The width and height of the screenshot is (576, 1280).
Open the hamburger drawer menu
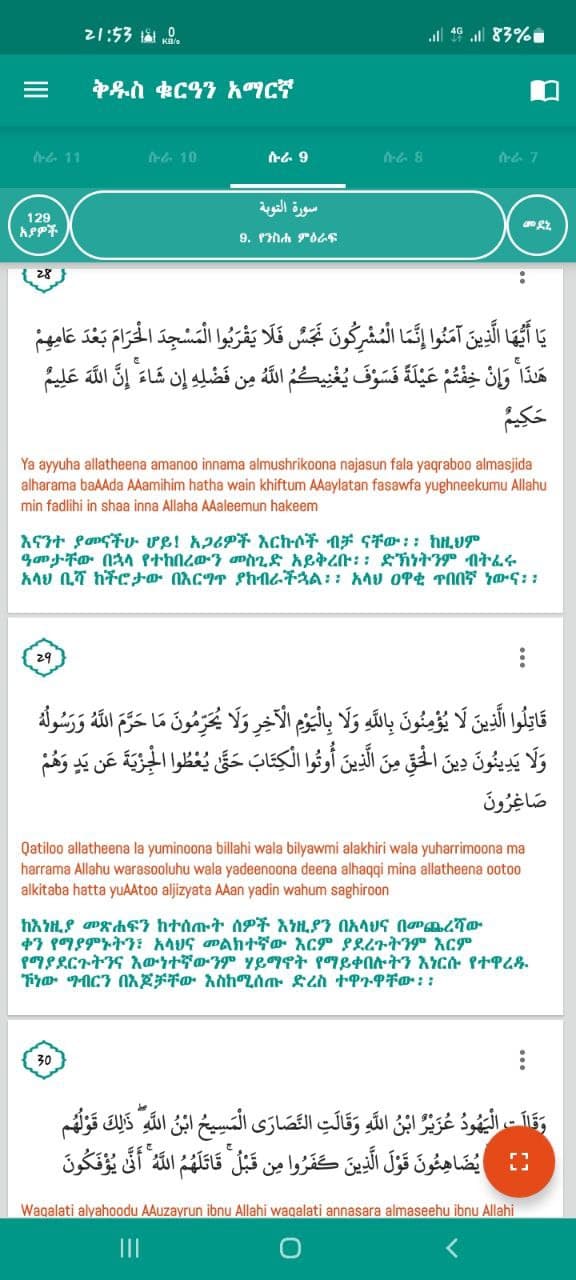point(36,90)
